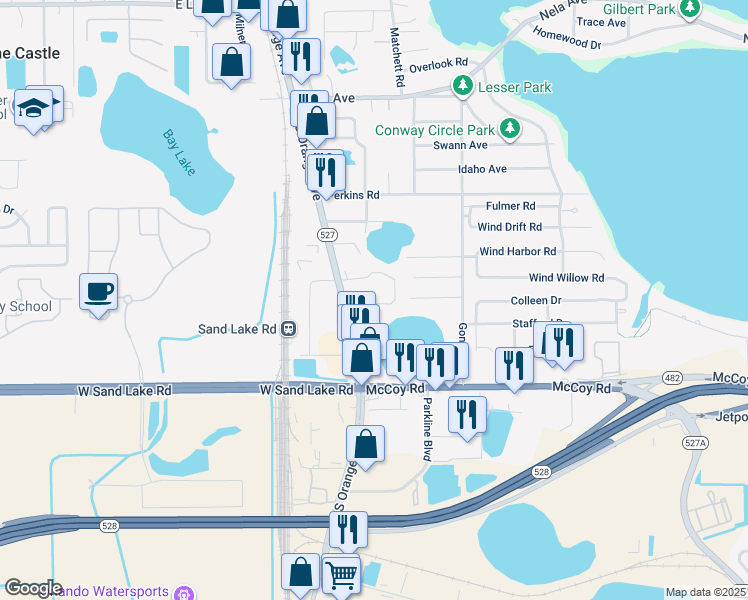
Task: Select the graduation cap school marker
Action: coord(35,109)
